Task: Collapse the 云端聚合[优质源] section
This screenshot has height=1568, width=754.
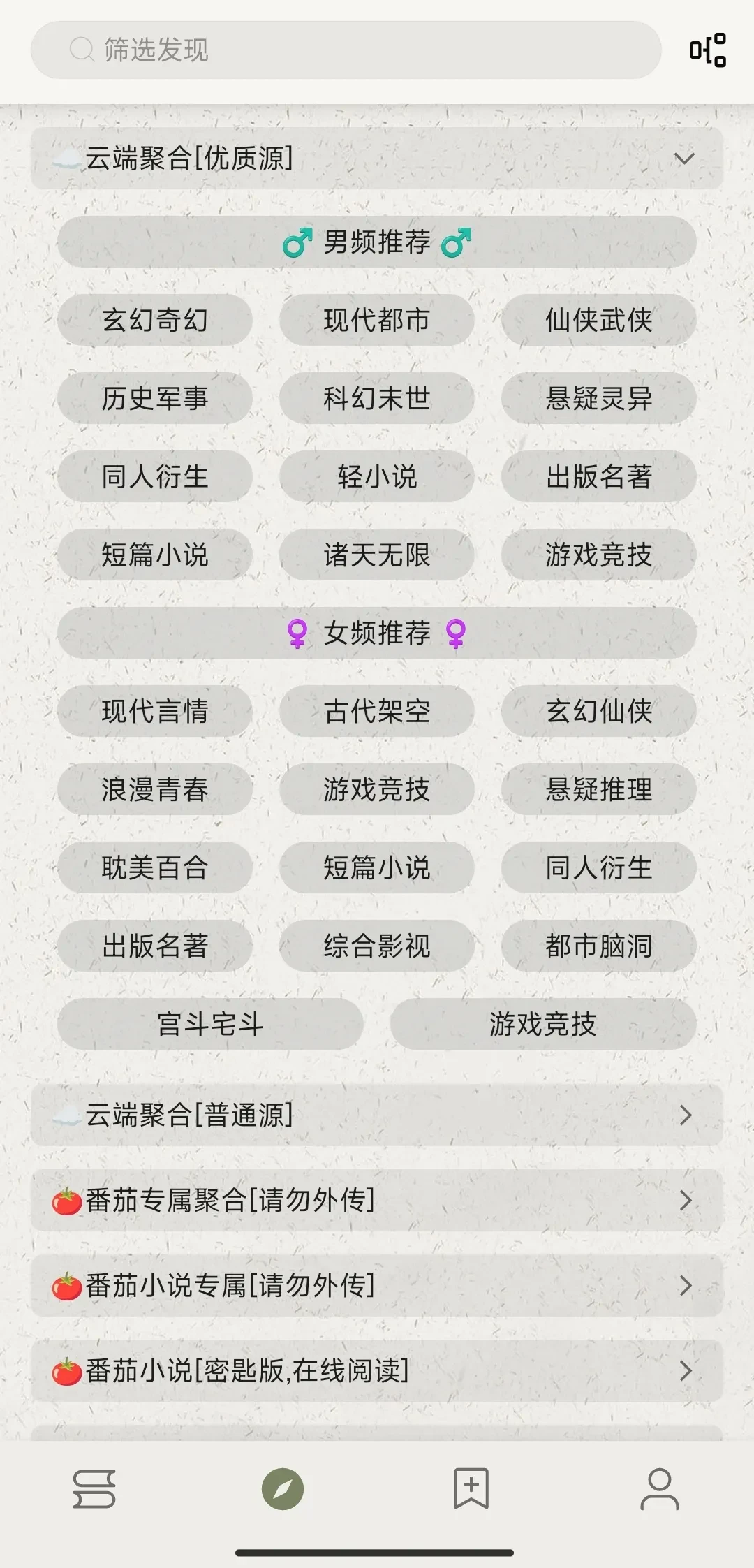Action: click(x=683, y=159)
